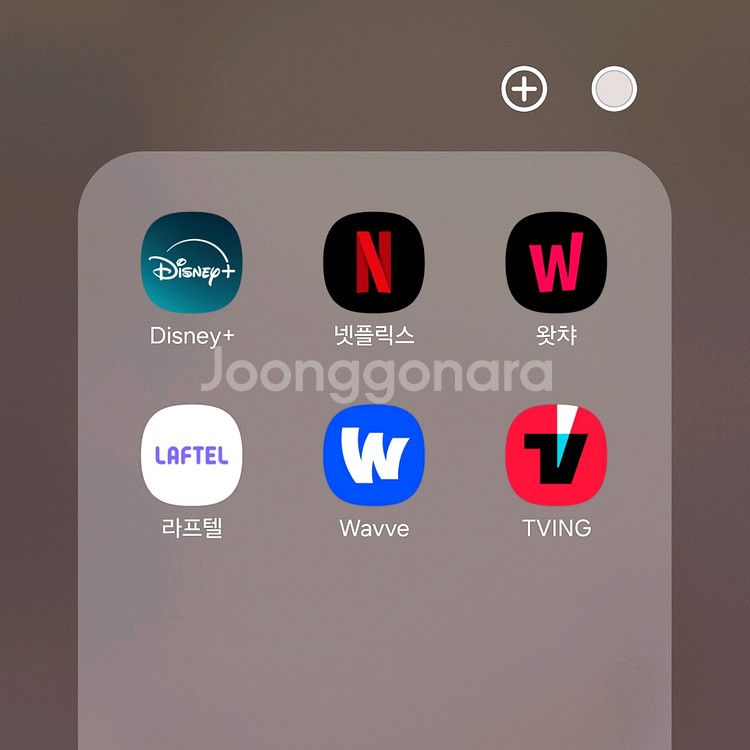The width and height of the screenshot is (750, 750).
Task: Launch the Wavve app
Action: [x=374, y=455]
